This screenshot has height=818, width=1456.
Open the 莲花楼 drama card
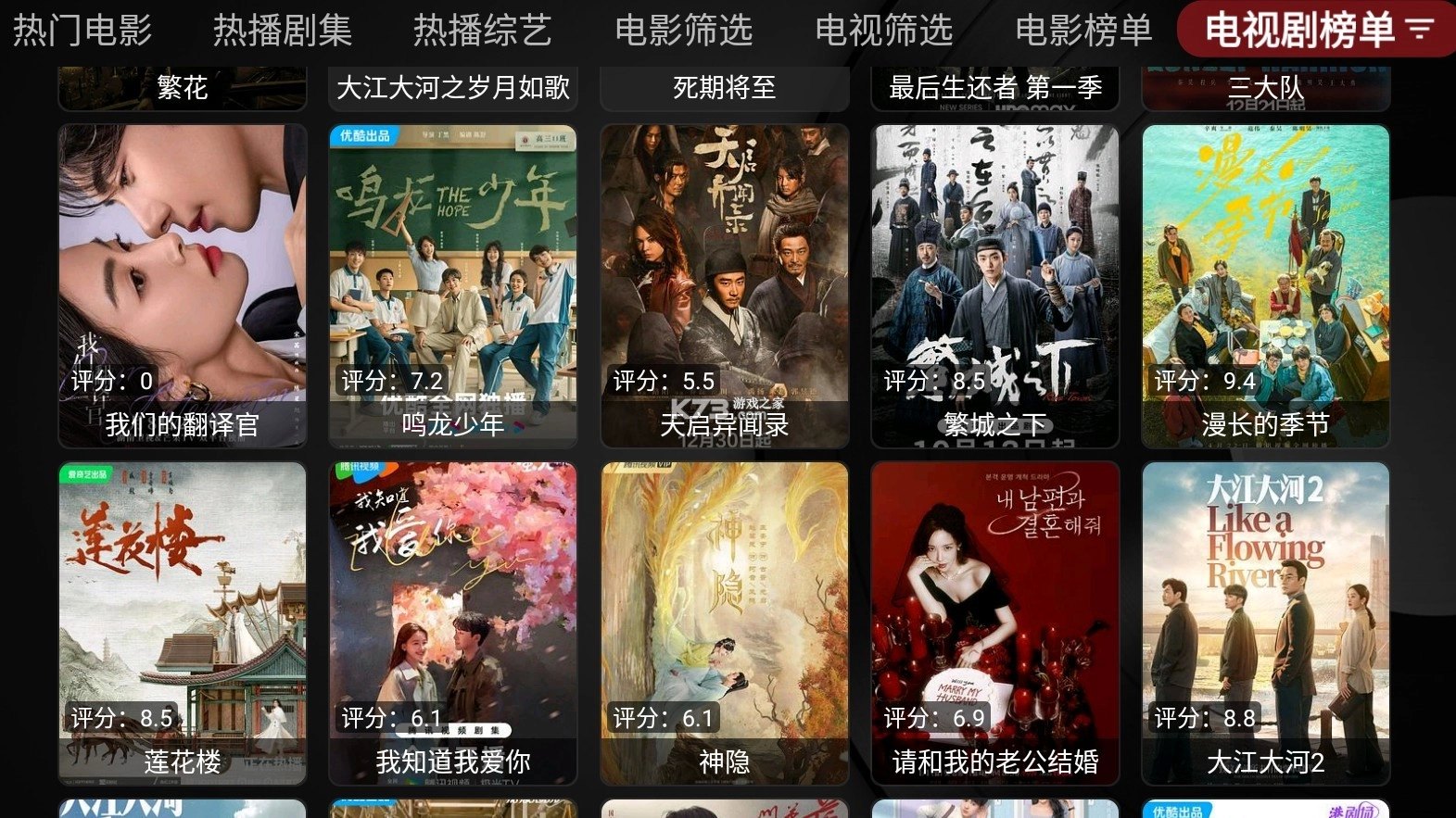click(x=183, y=623)
